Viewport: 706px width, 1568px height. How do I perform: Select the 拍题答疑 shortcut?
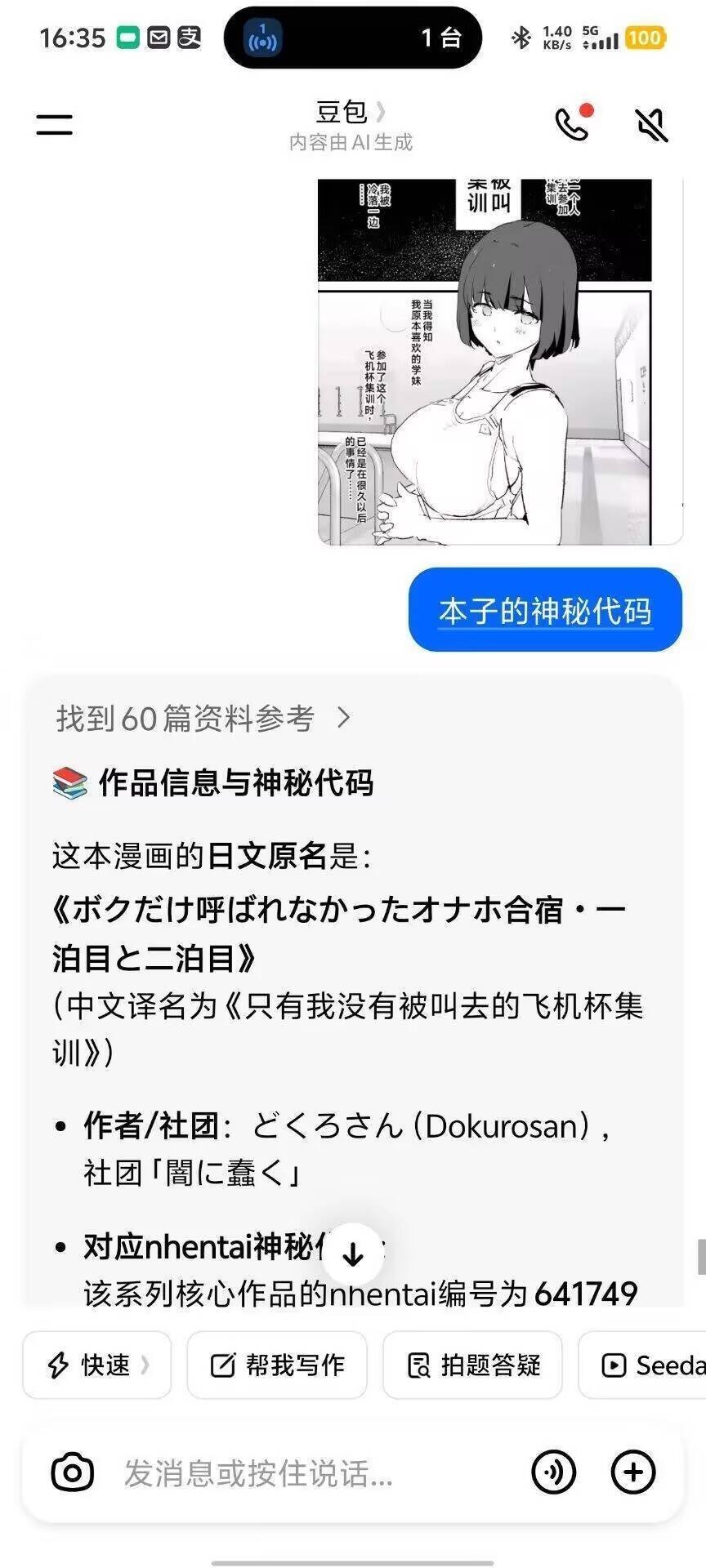coord(472,1365)
